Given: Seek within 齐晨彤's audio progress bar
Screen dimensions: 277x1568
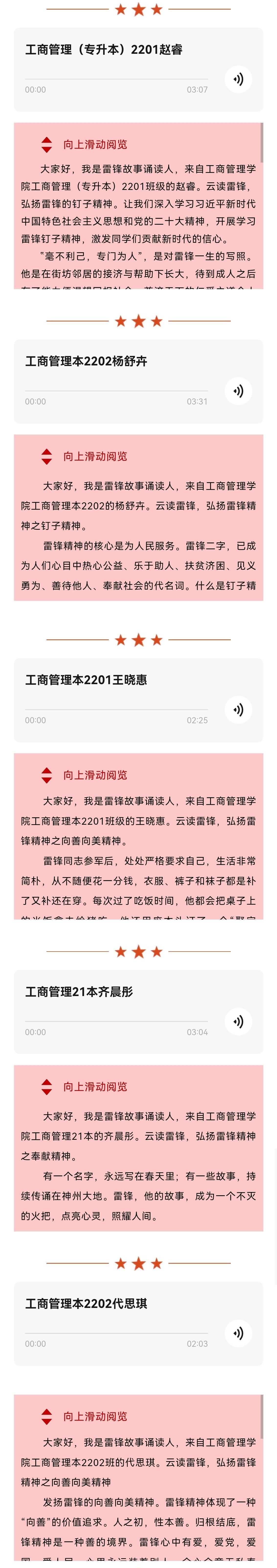Looking at the screenshot, I should 116,1021.
